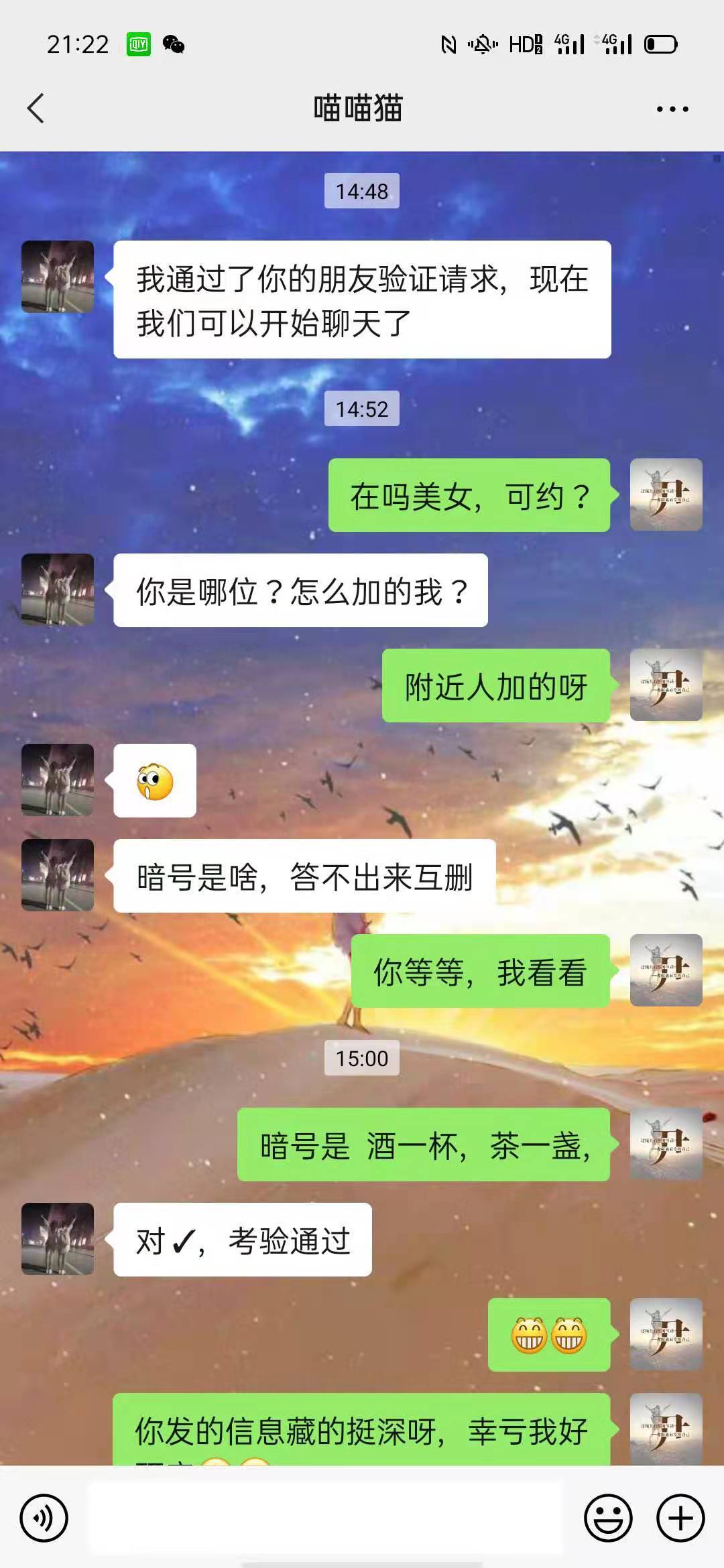This screenshot has width=724, height=1568.
Task: Tap the battery indicator
Action: [x=660, y=44]
